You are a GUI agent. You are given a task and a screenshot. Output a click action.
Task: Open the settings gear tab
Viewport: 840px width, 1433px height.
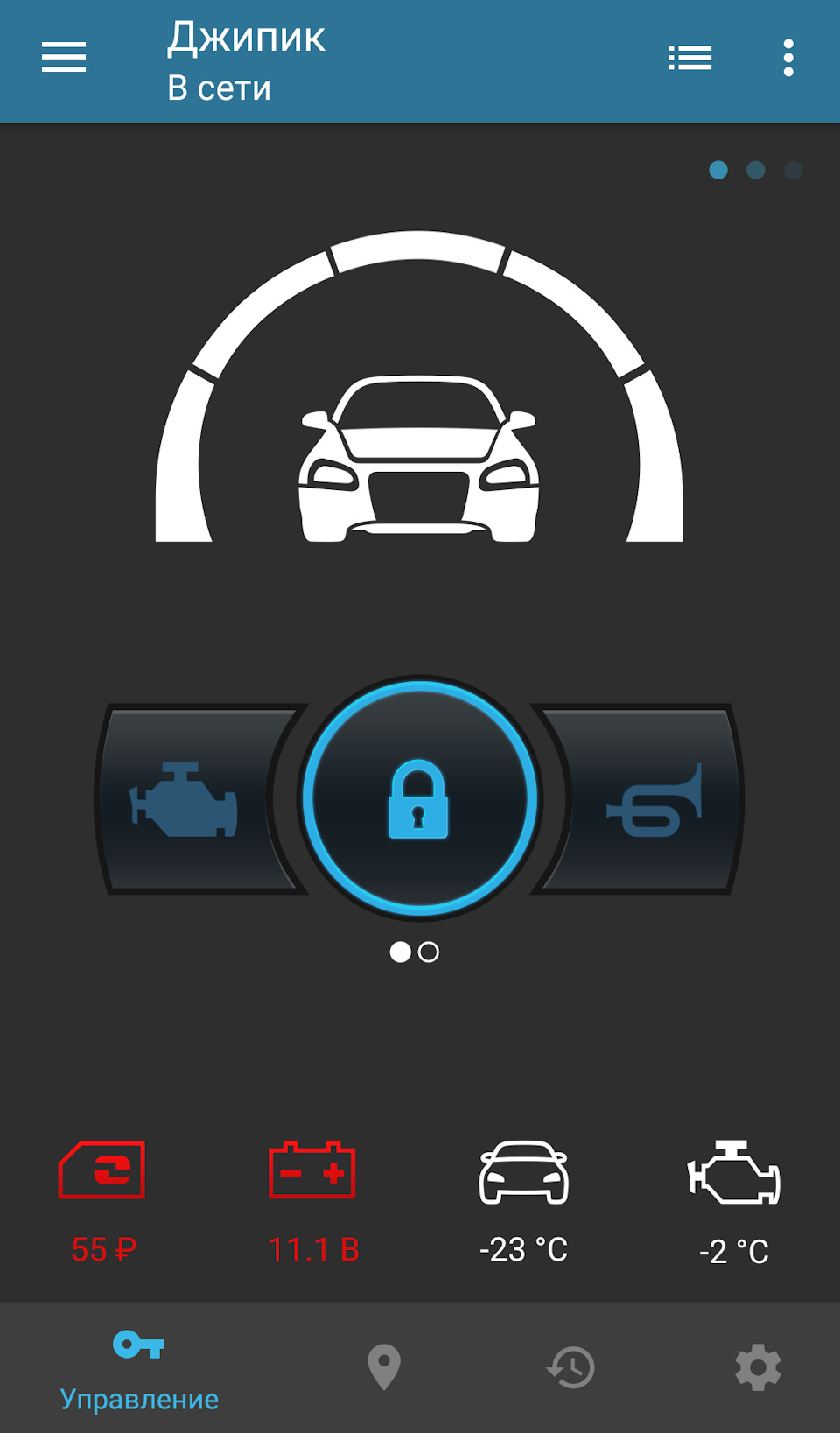[758, 1367]
